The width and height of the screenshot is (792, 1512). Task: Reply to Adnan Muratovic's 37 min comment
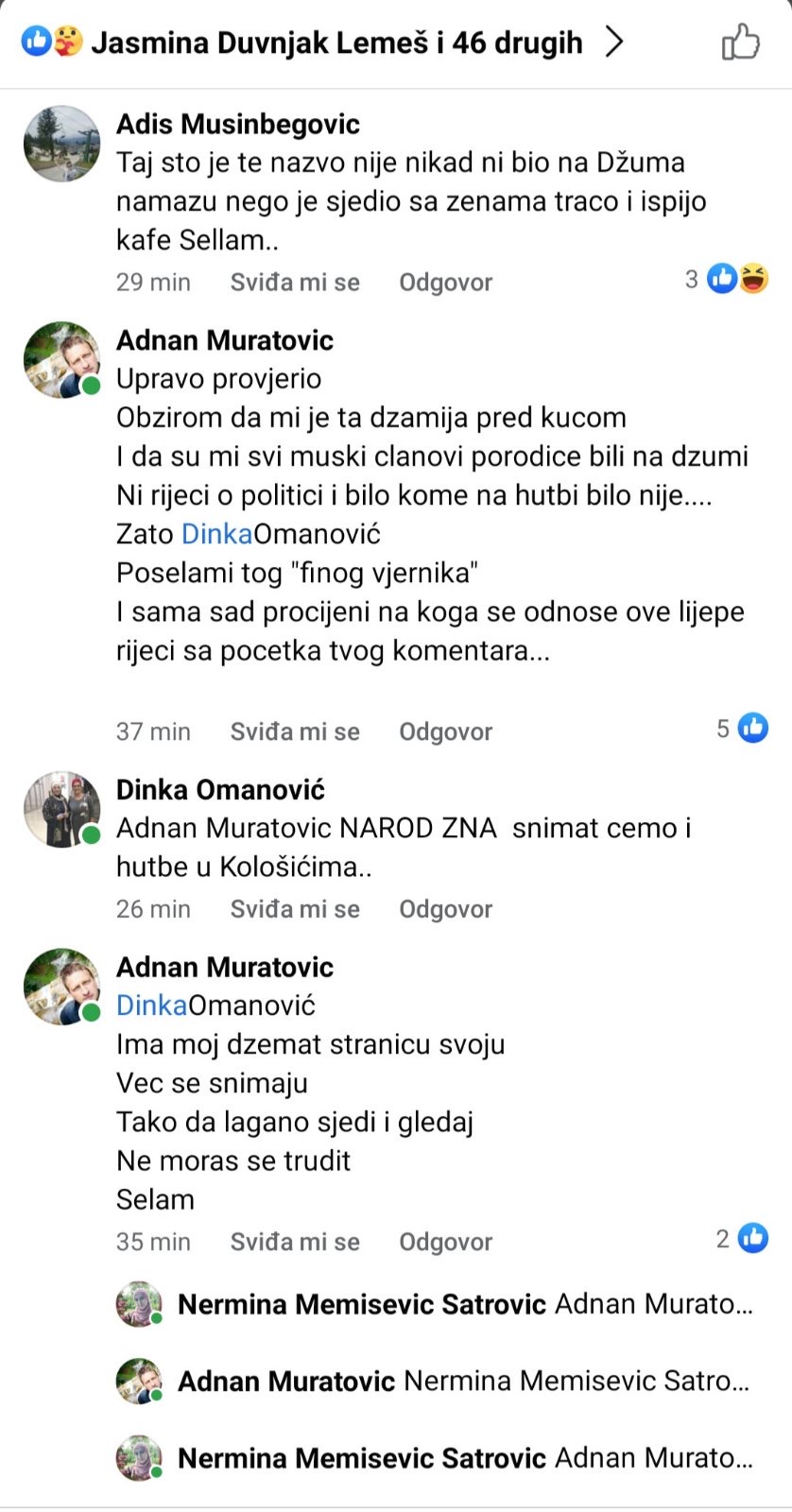pos(445,731)
